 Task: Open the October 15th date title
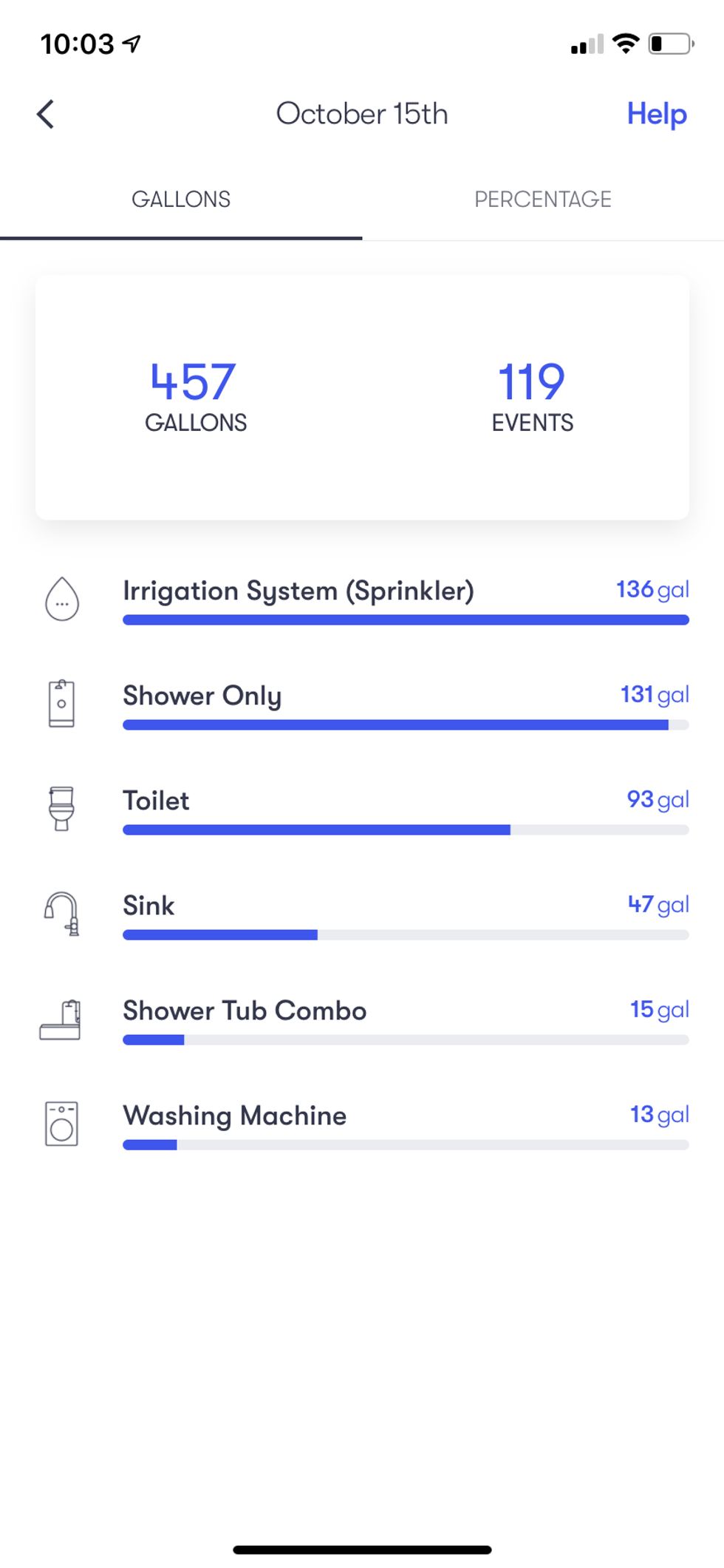pos(362,114)
